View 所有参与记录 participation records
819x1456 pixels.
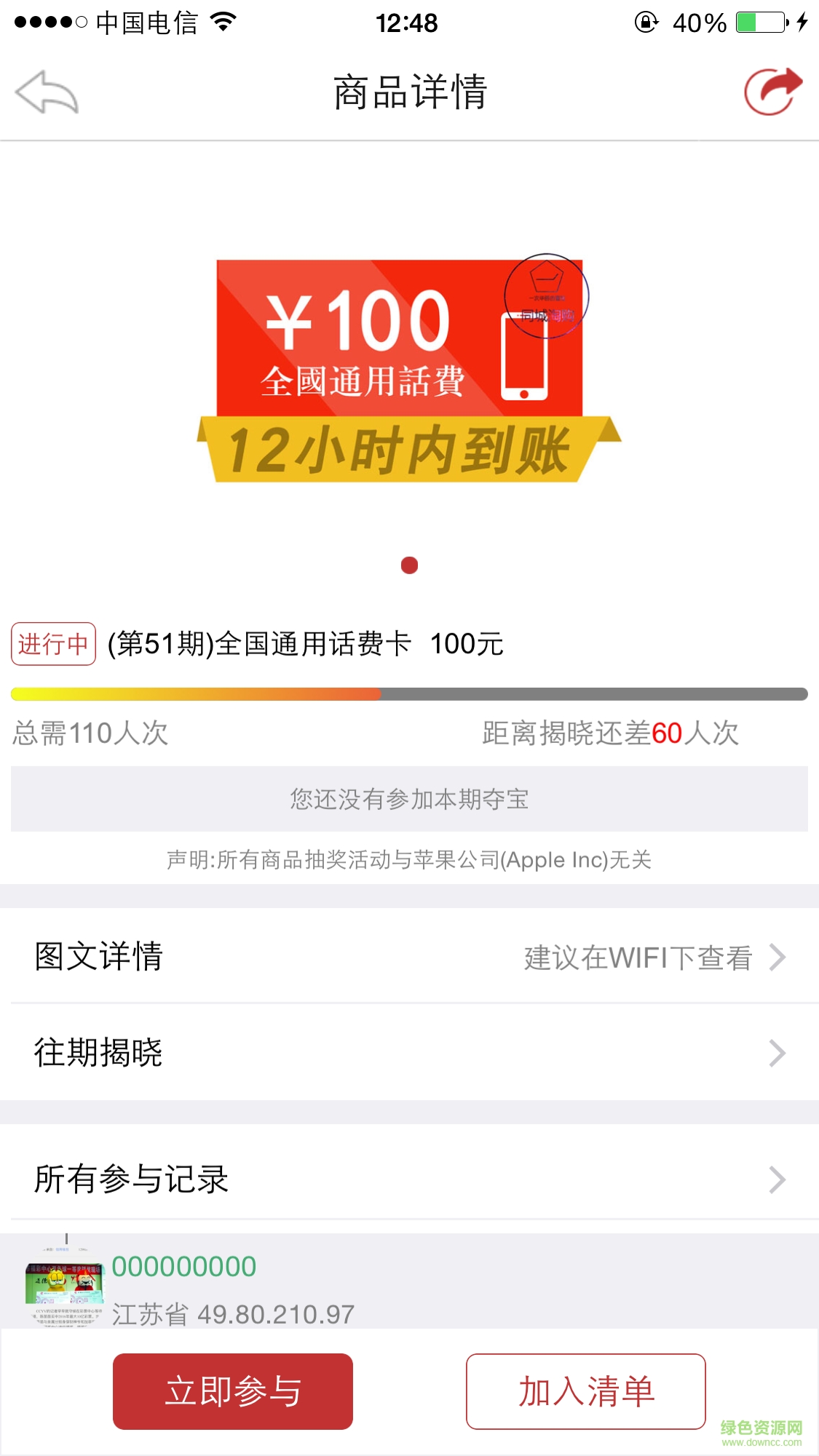click(x=409, y=1179)
